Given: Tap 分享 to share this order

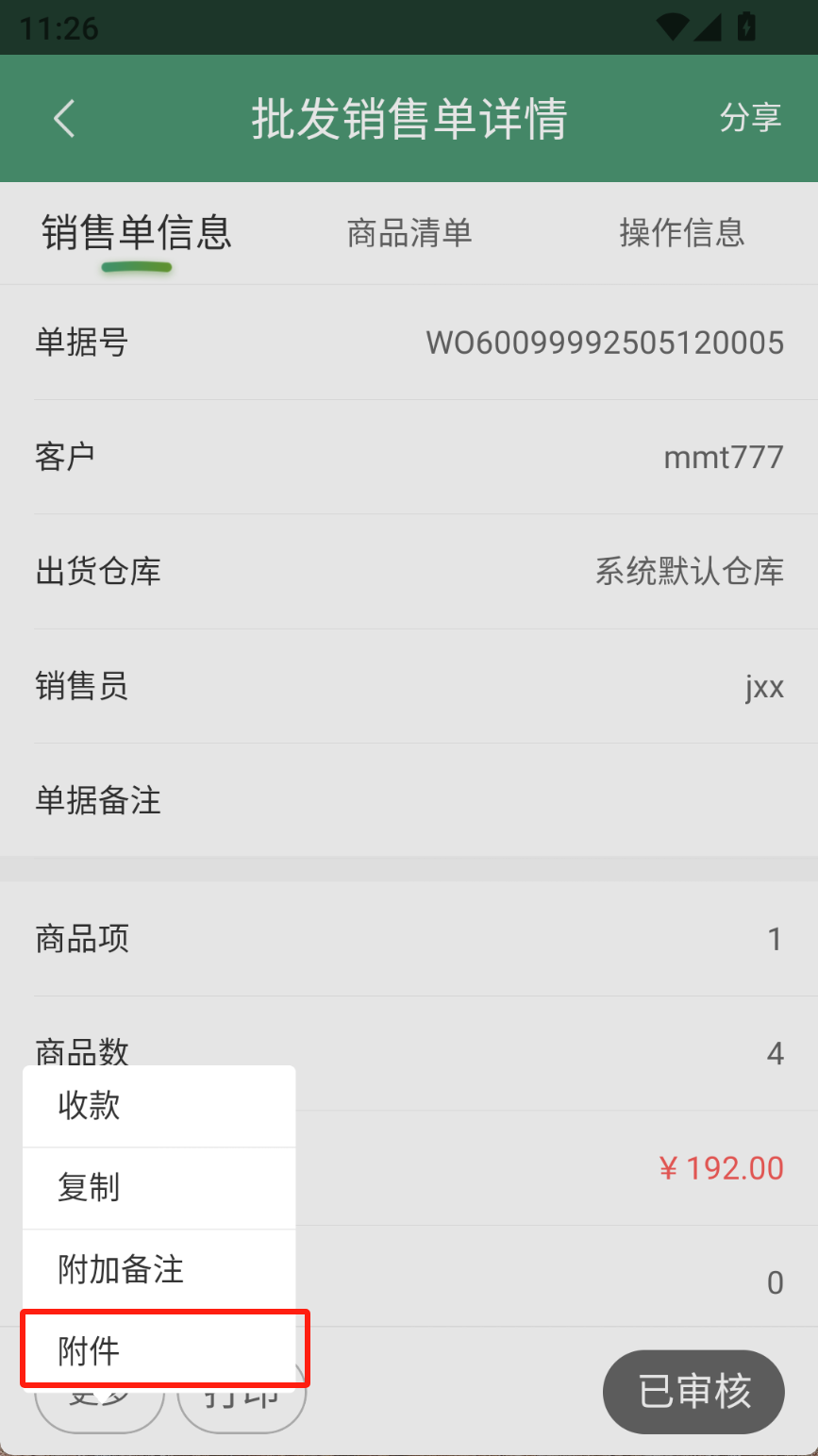Looking at the screenshot, I should 750,118.
